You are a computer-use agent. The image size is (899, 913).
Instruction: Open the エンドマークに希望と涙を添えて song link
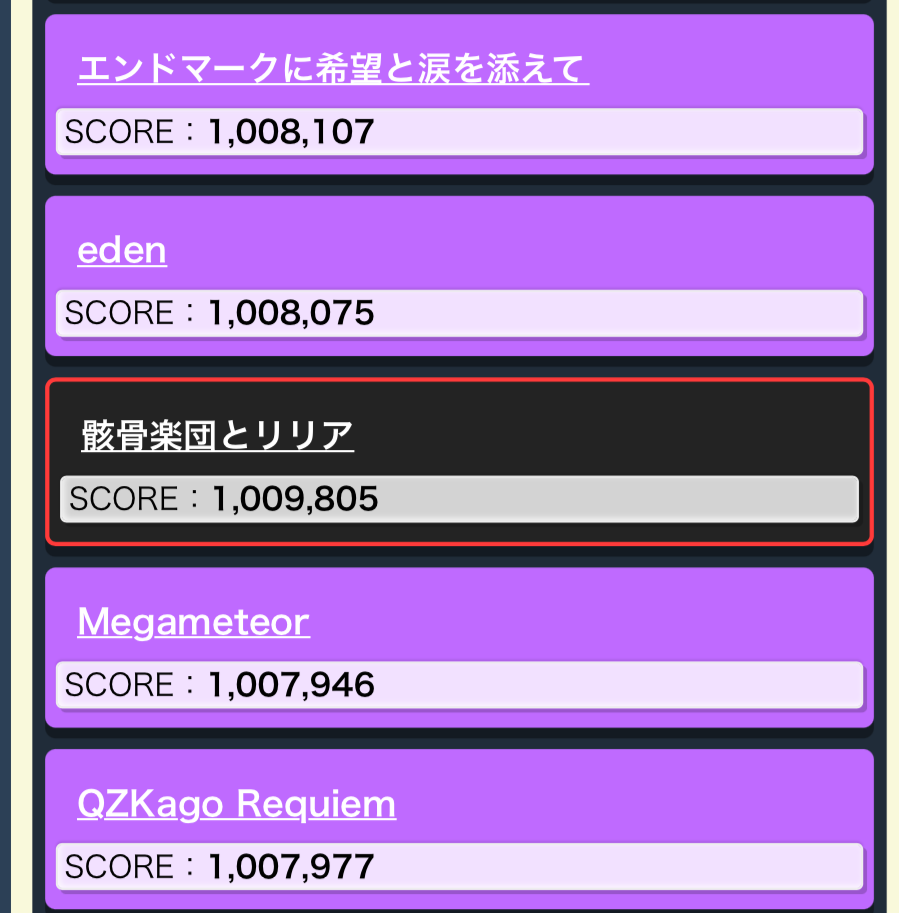coord(332,69)
